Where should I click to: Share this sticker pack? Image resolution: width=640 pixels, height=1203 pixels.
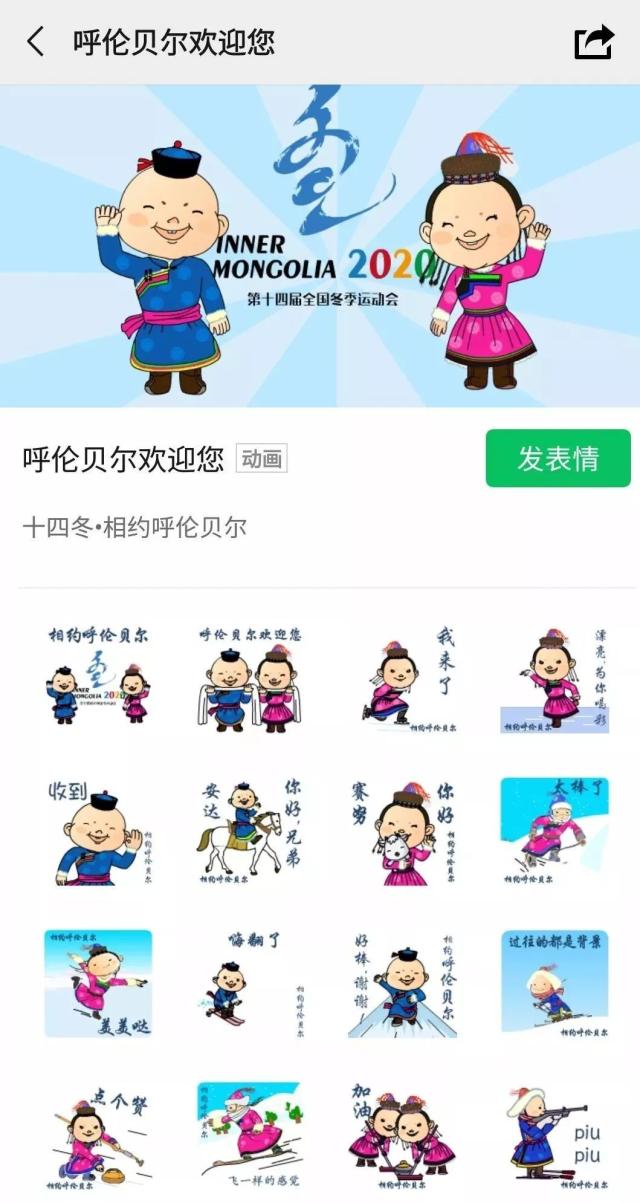[593, 42]
